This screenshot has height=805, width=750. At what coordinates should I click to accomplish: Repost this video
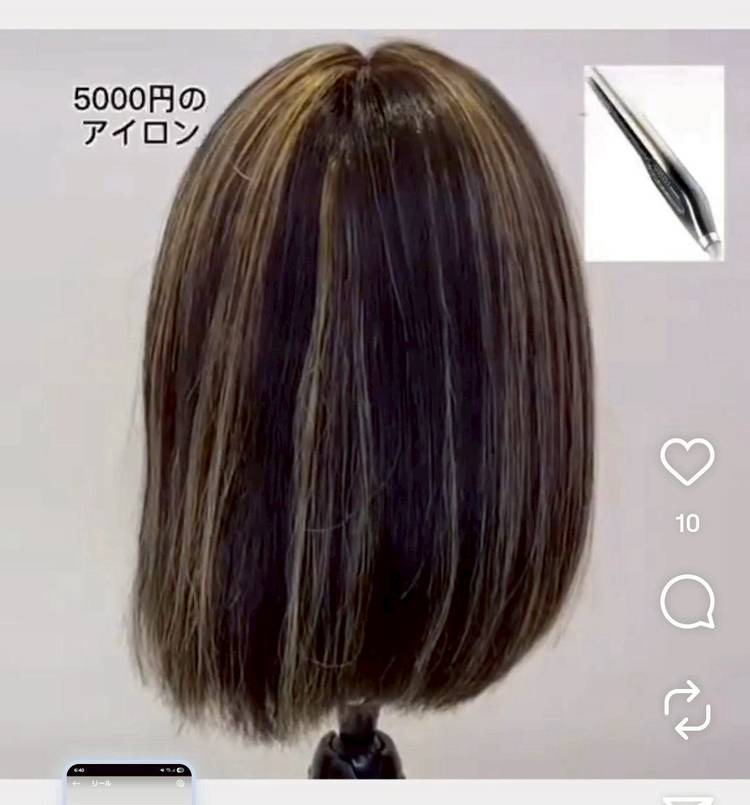(687, 711)
